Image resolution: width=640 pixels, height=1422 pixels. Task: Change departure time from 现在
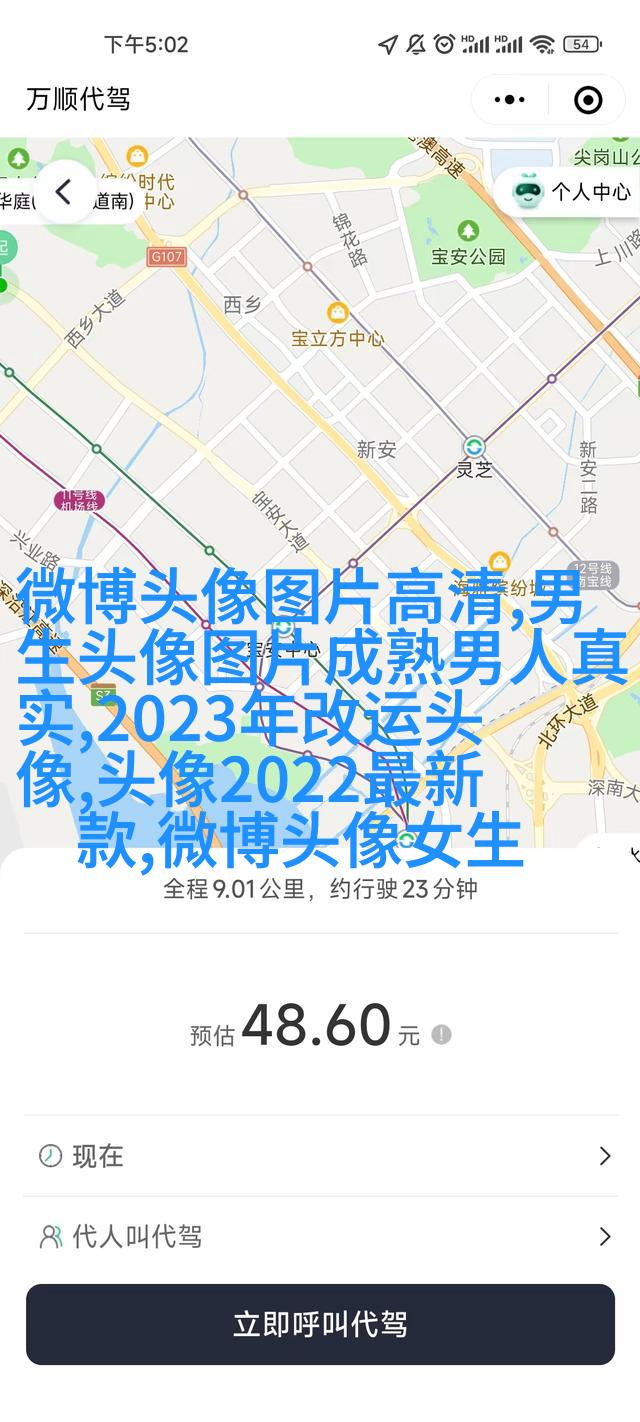pos(320,1156)
